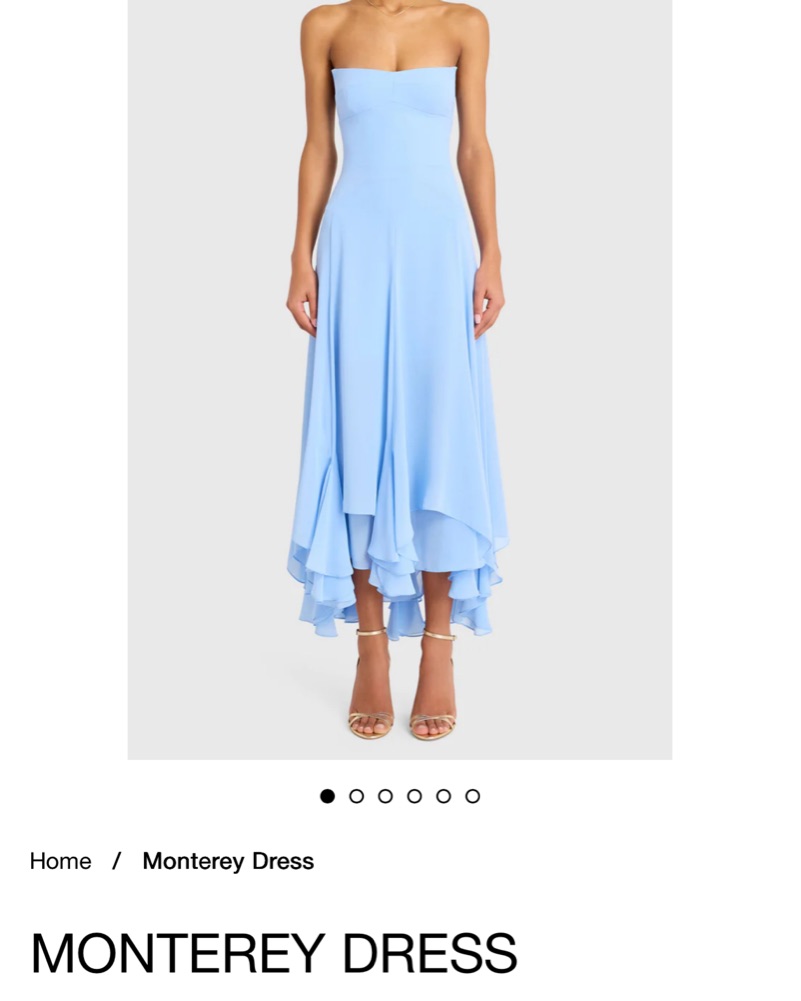The width and height of the screenshot is (801, 1001).
Task: Jump to the sixth image dot
Action: [472, 796]
